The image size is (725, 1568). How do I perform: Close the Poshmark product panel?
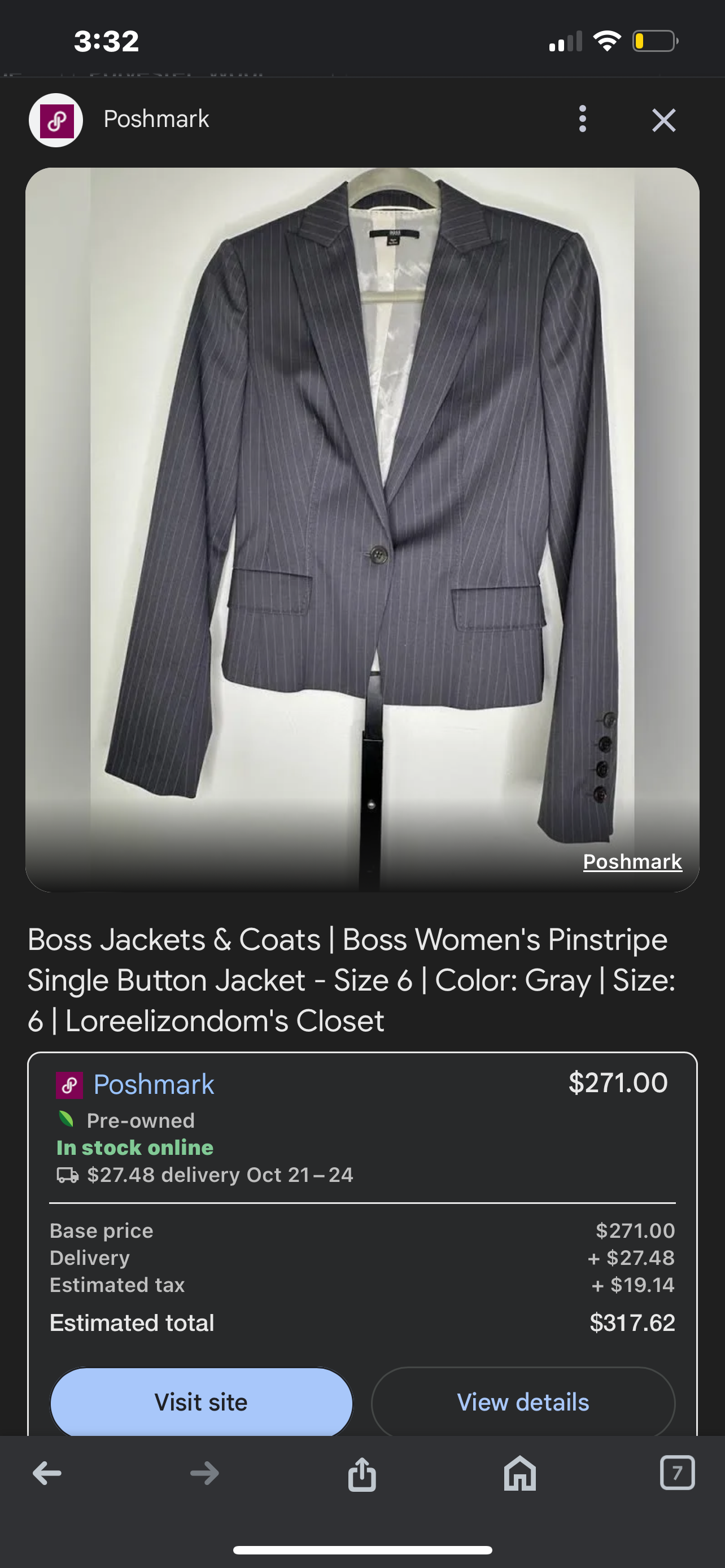click(x=663, y=120)
